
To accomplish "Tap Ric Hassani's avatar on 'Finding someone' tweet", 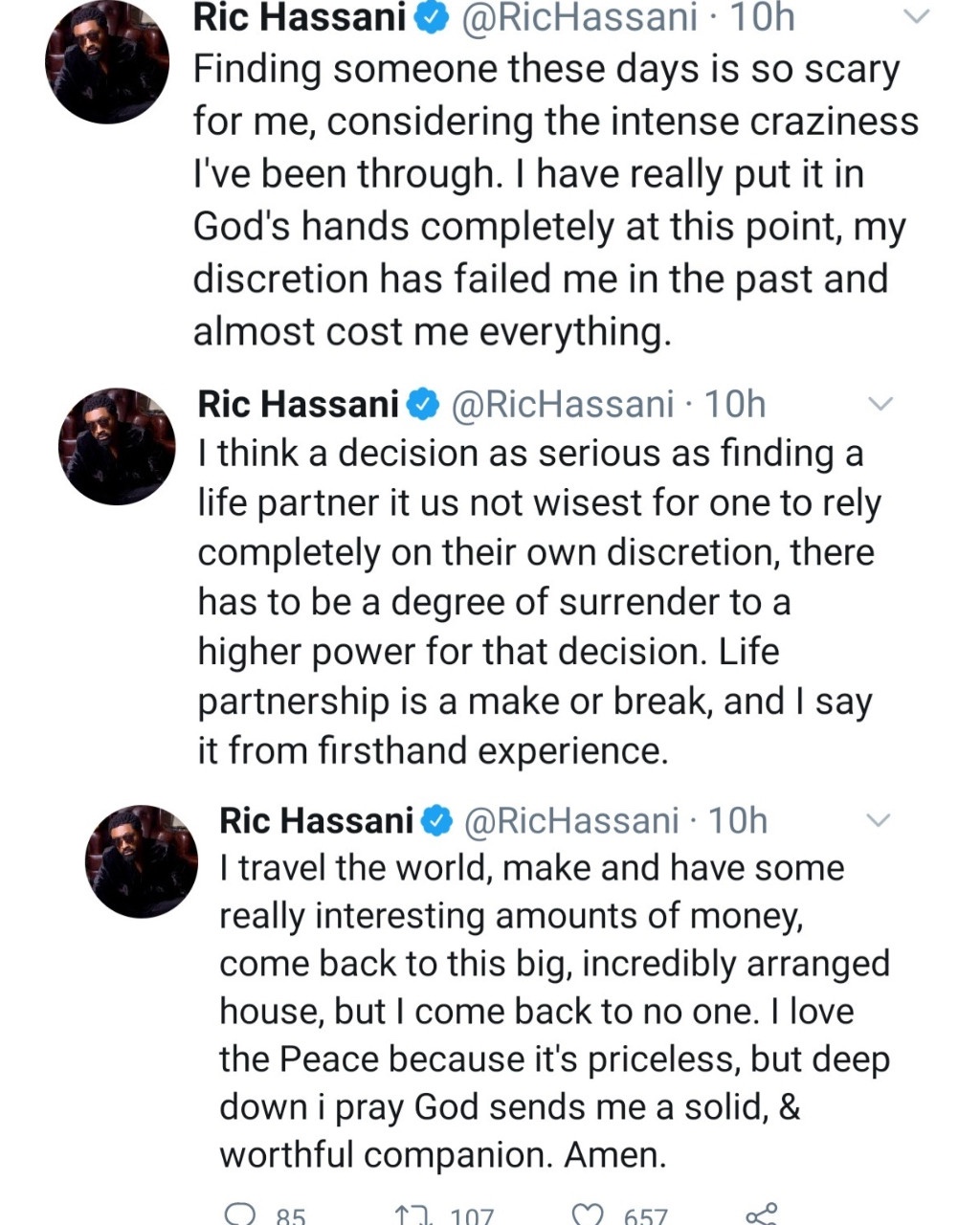I will pos(107,61).
